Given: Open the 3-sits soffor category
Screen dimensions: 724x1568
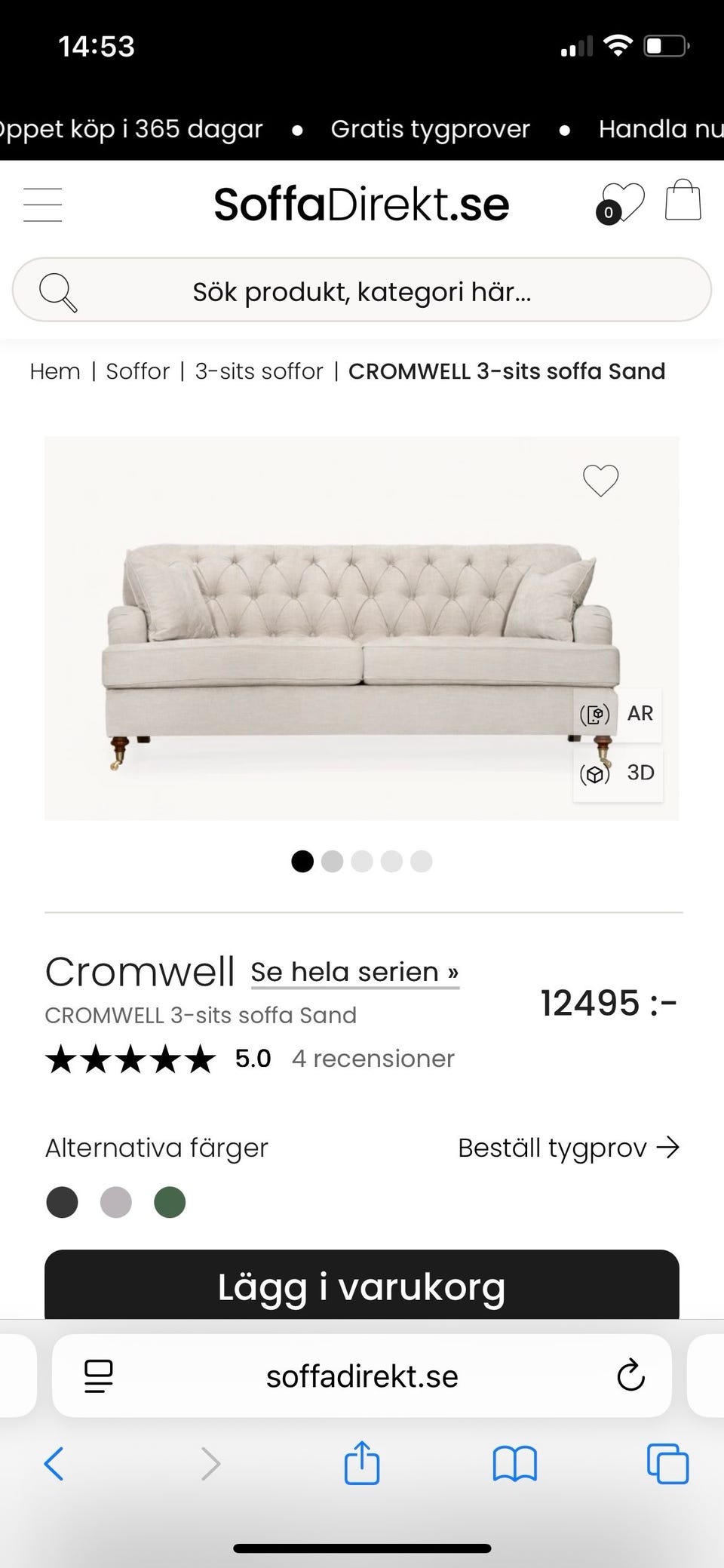Looking at the screenshot, I should (259, 371).
